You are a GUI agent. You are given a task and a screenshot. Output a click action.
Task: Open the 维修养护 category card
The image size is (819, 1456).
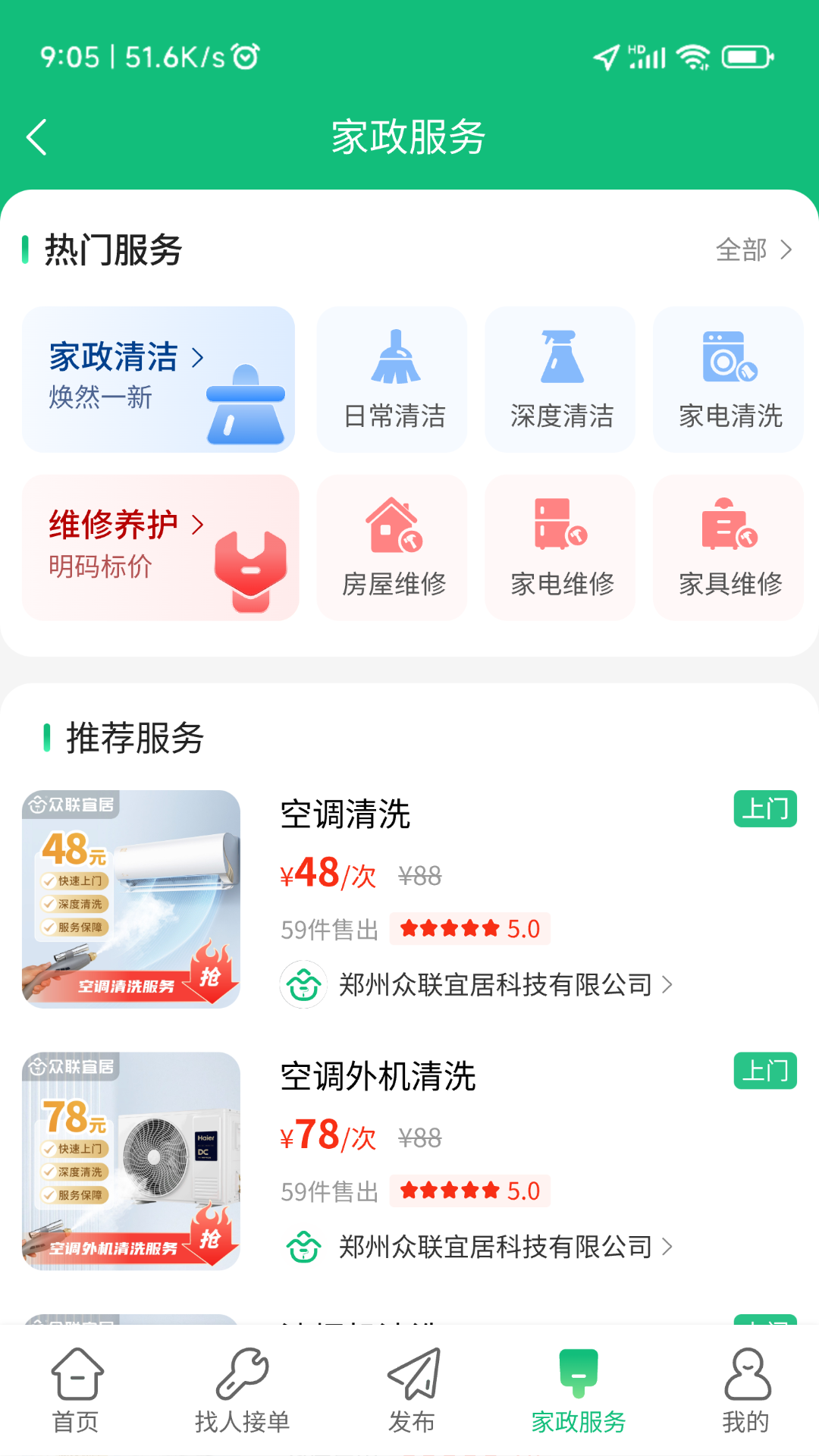(x=160, y=548)
